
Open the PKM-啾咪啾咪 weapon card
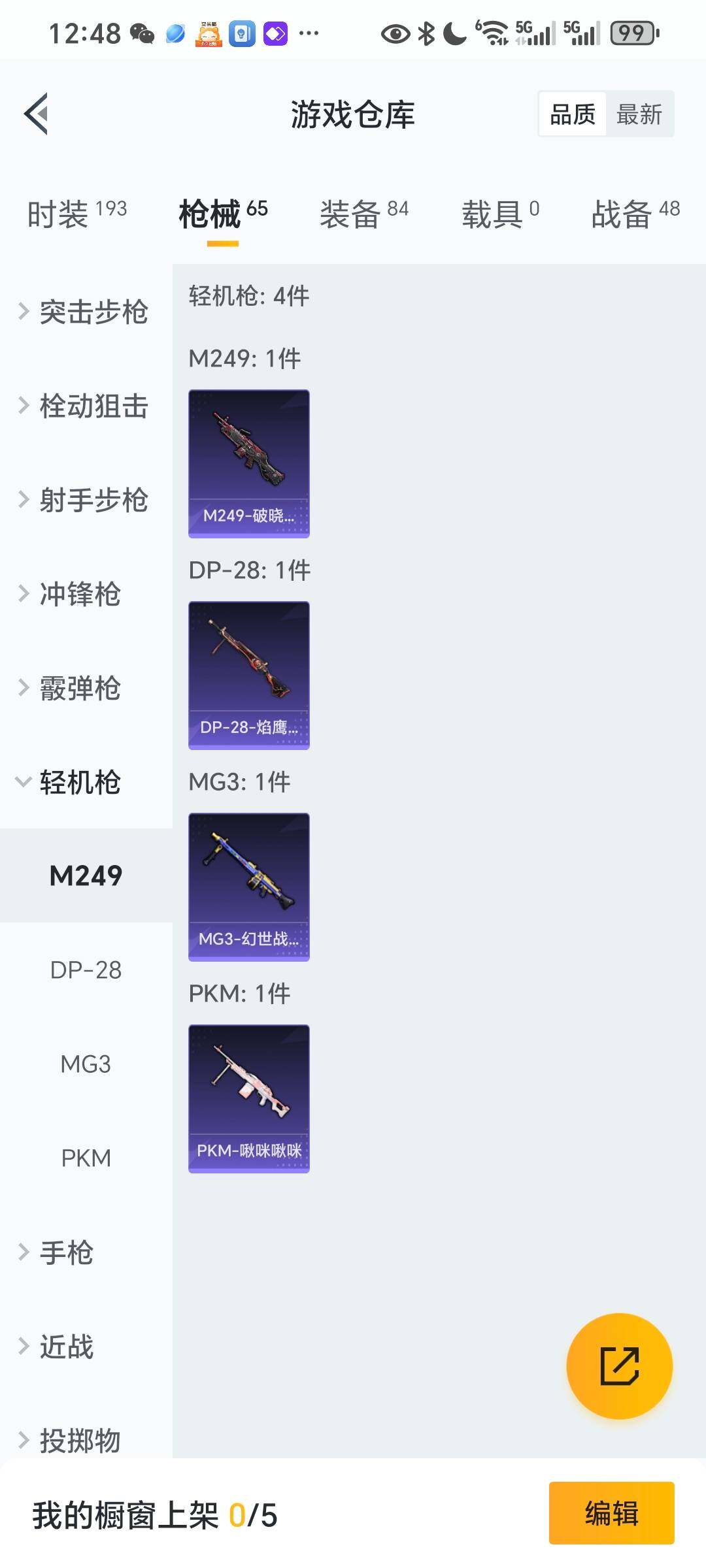pyautogui.click(x=248, y=1099)
